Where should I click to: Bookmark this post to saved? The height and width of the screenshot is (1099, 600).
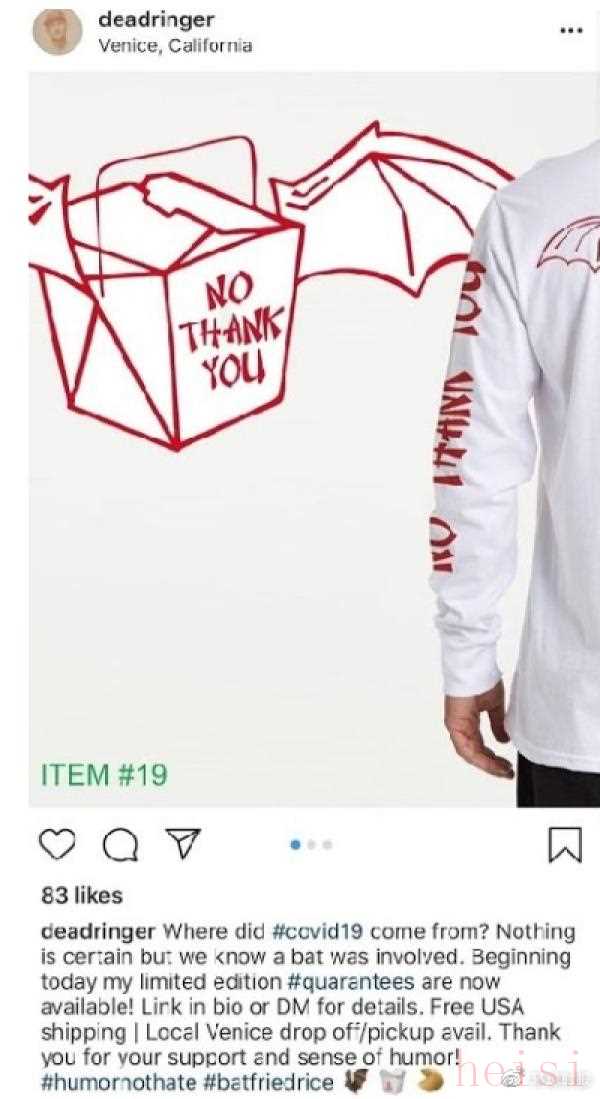(x=565, y=845)
